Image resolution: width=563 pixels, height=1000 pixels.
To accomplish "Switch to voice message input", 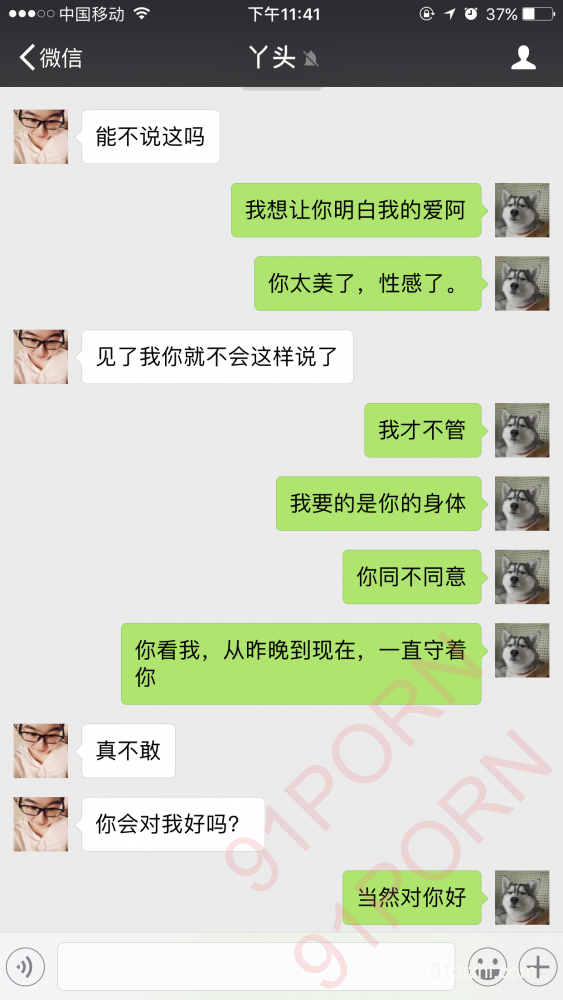I will coord(25,967).
